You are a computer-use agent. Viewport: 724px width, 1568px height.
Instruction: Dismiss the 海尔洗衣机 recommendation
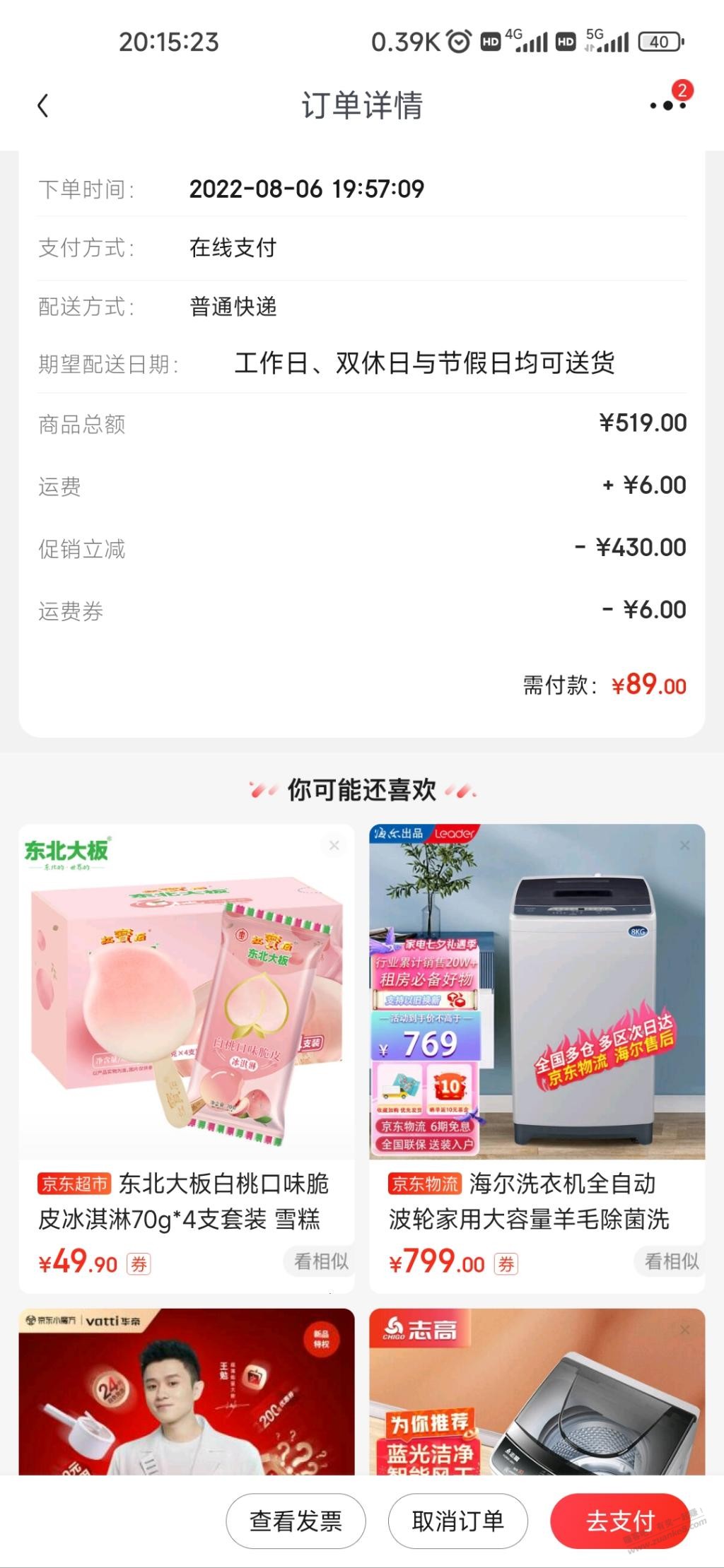pos(684,845)
